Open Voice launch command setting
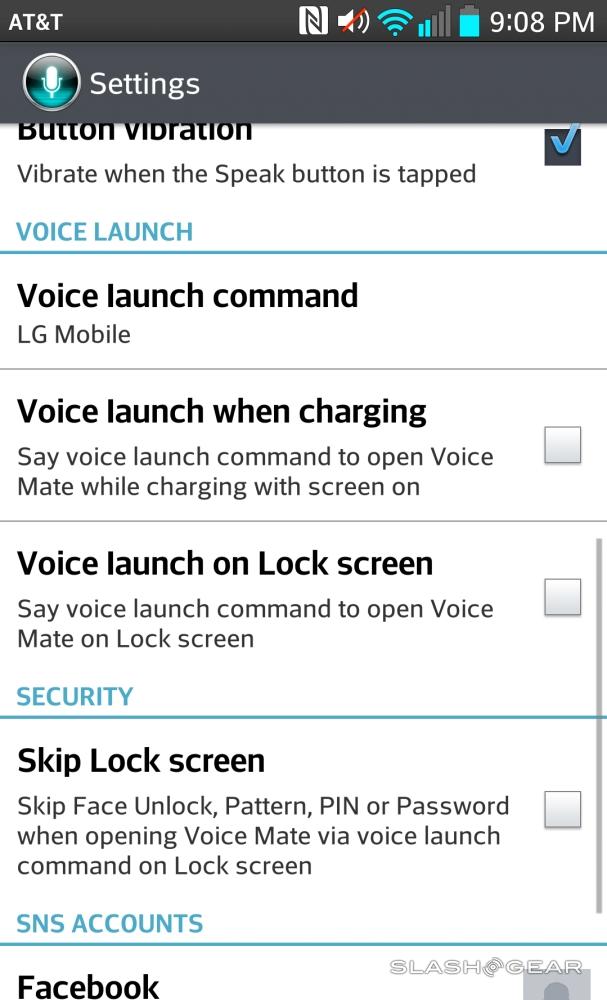Screen dimensions: 607x1000 pos(188,312)
